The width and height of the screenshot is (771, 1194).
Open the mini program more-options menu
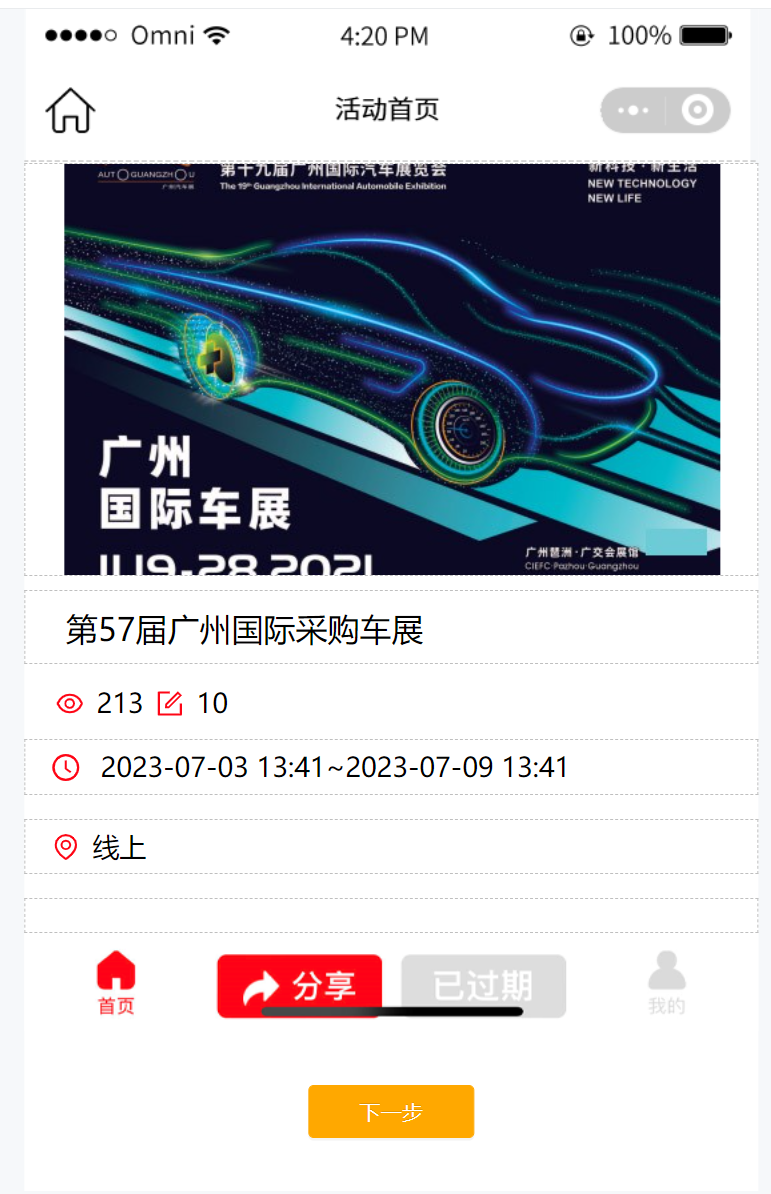(x=634, y=110)
